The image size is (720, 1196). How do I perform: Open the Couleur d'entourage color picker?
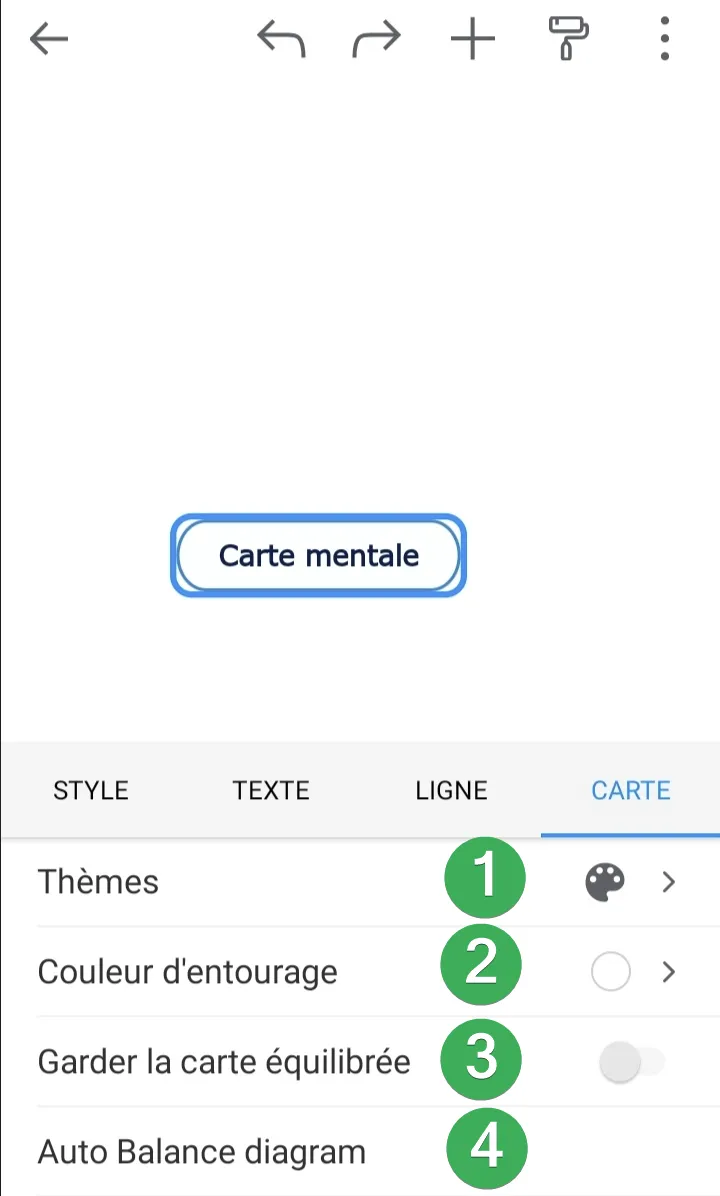pos(611,972)
